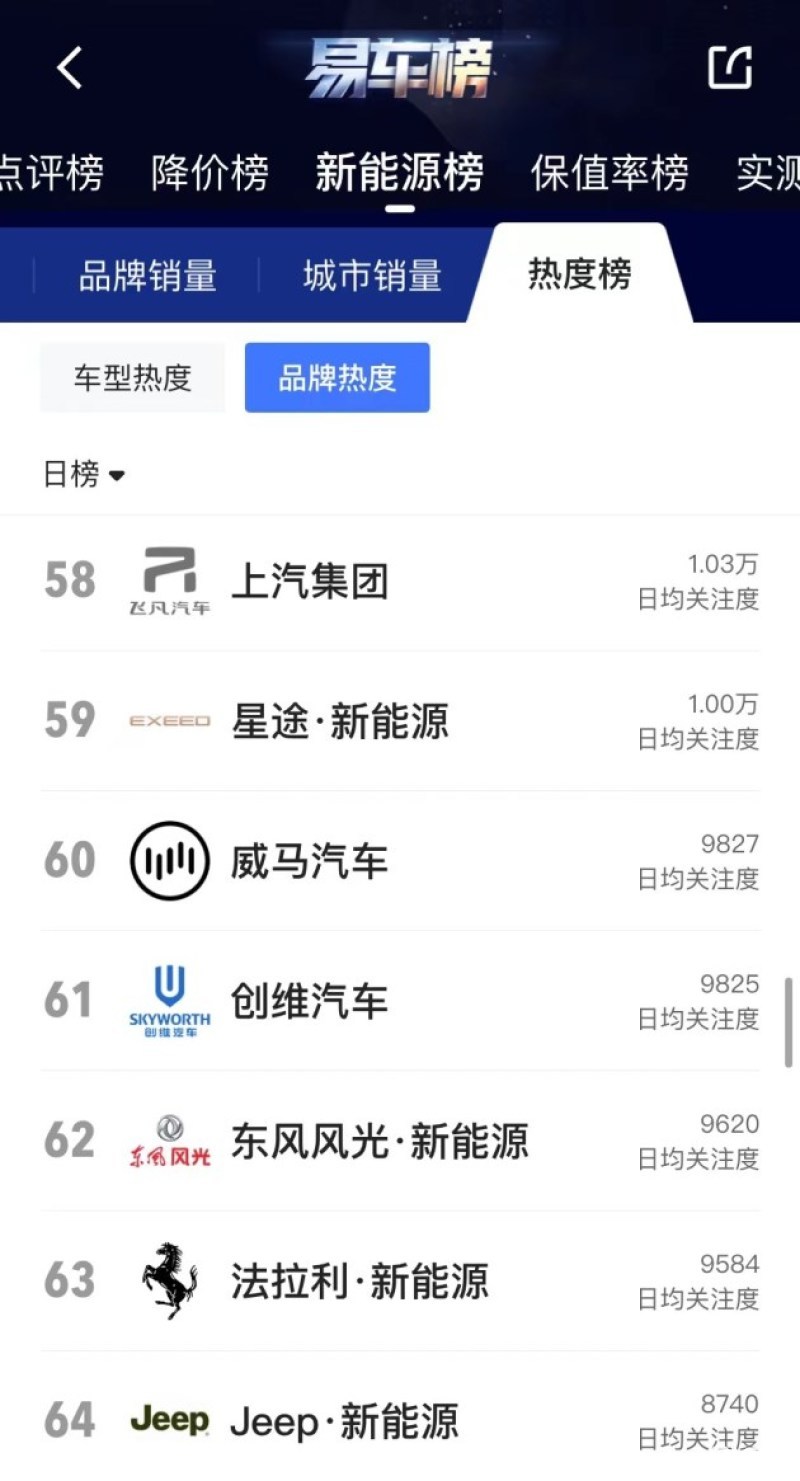800x1481 pixels.
Task: Switch to 车型热度 filter
Action: (132, 378)
